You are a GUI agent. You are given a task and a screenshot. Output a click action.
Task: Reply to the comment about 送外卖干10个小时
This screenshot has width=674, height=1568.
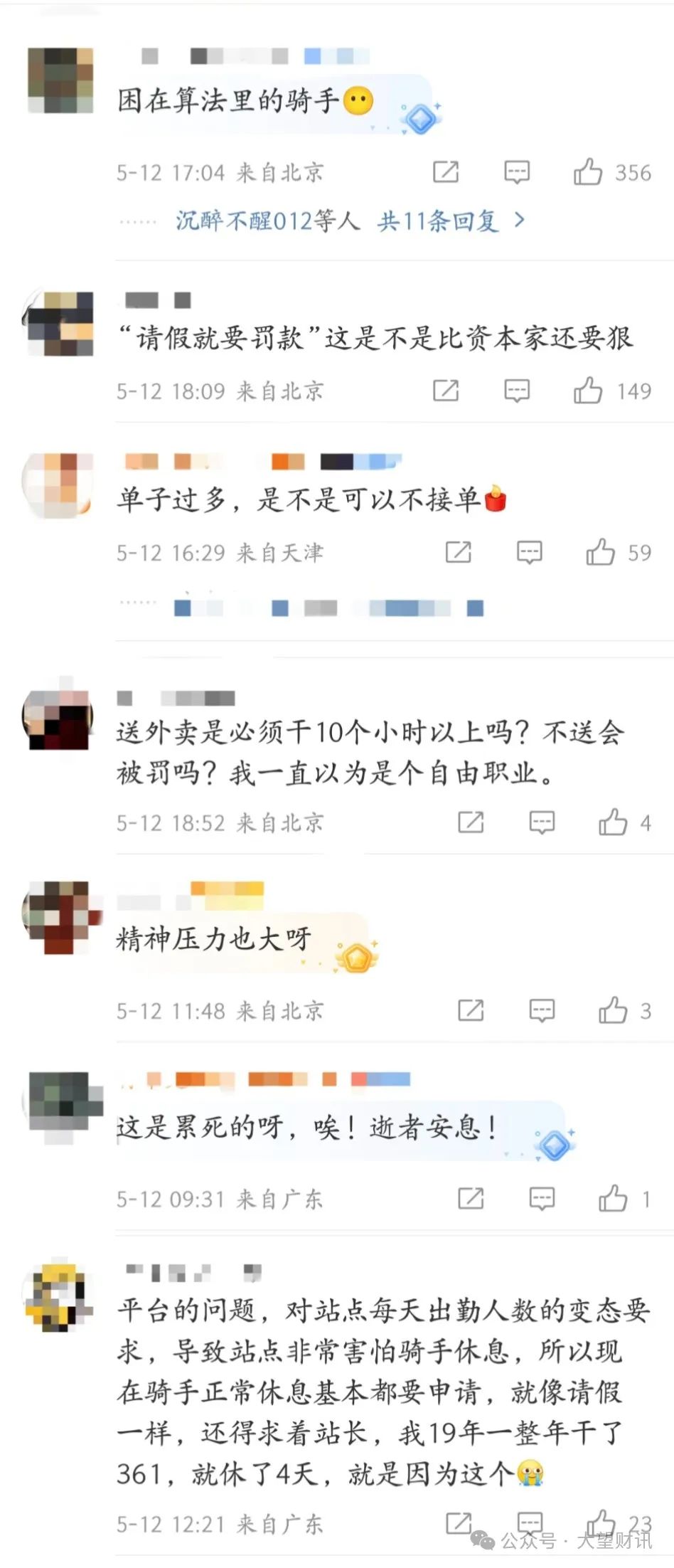coord(542,822)
